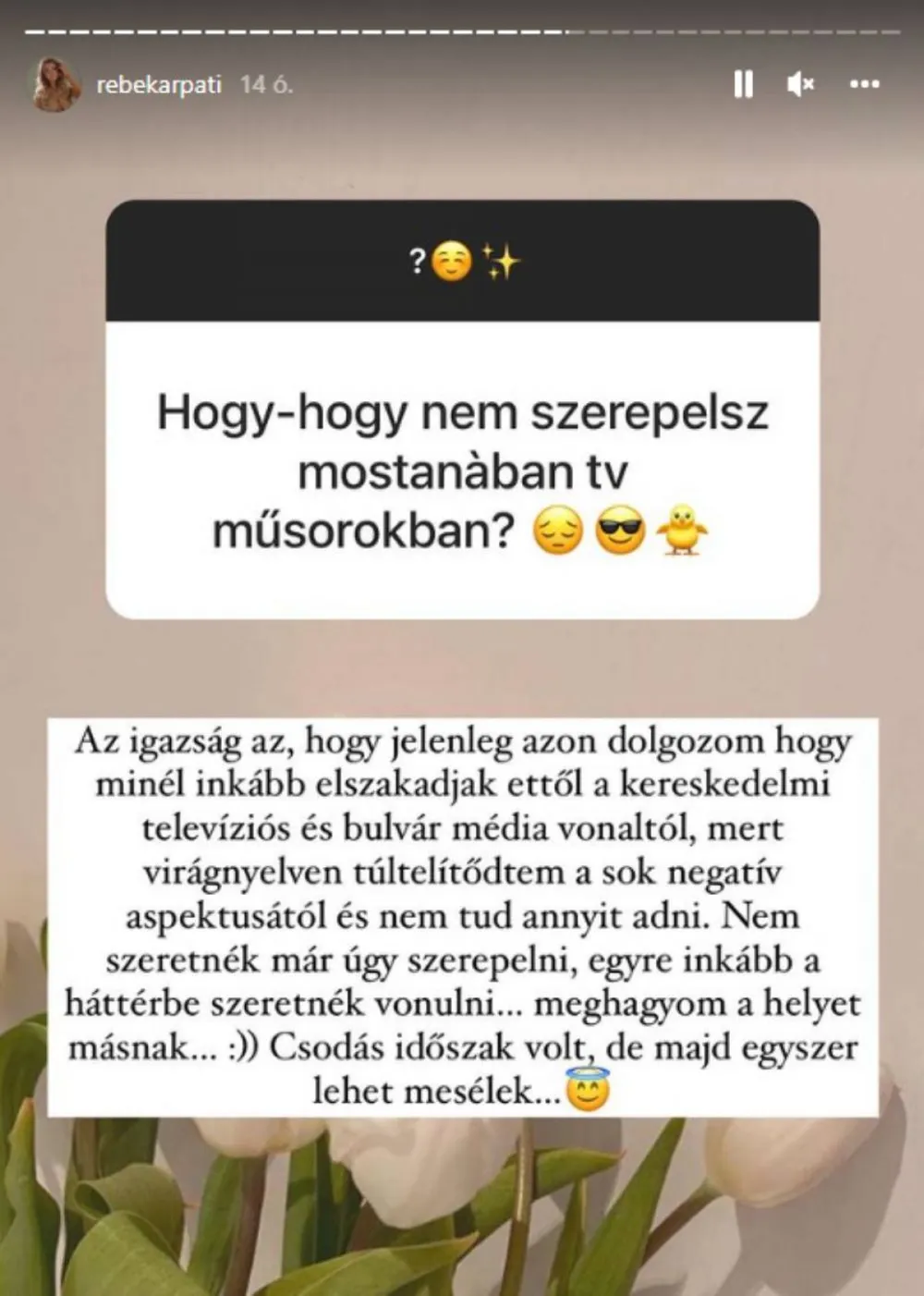
Task: Open rebekarpati's profile via username
Action: pyautogui.click(x=159, y=84)
